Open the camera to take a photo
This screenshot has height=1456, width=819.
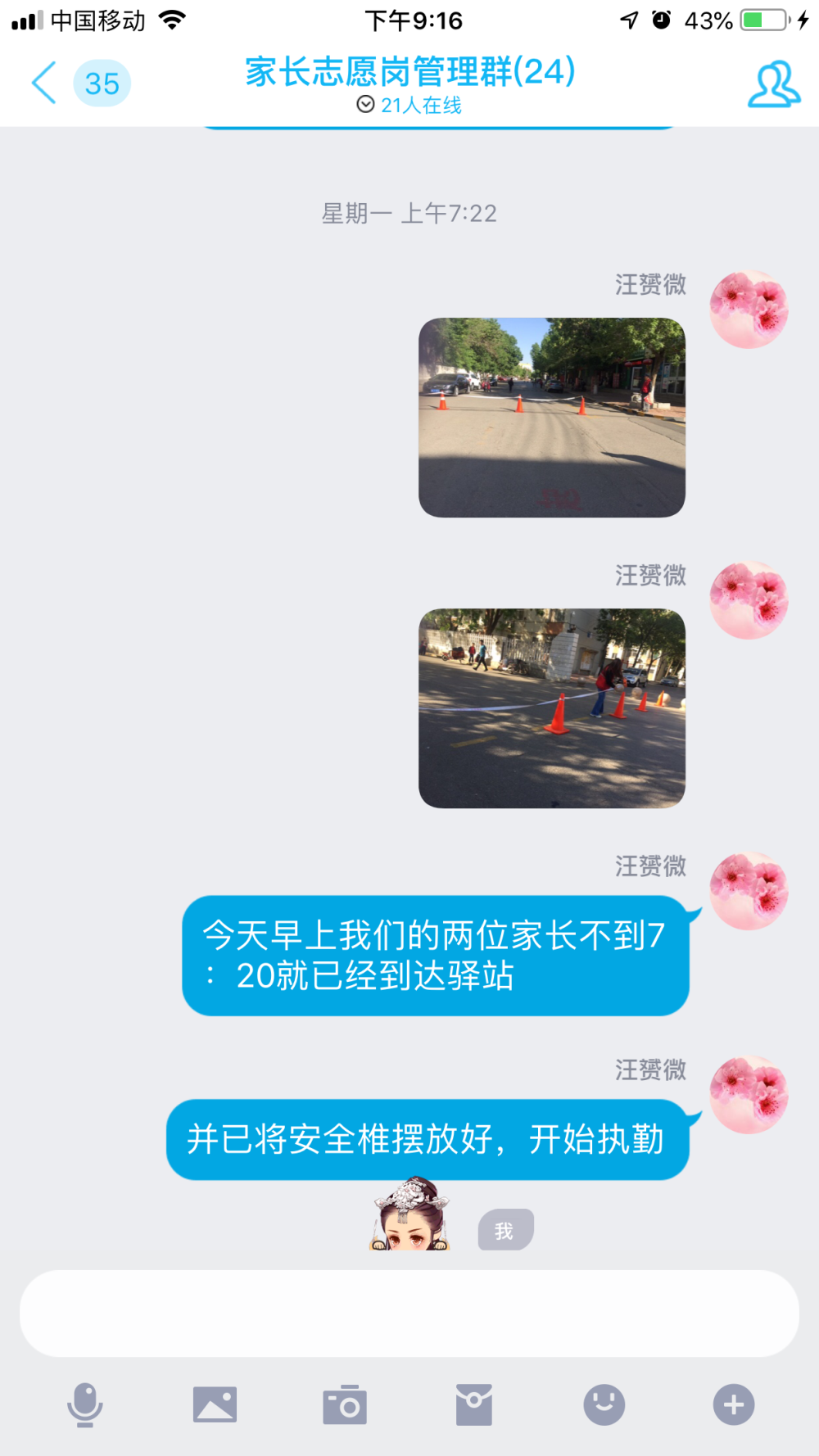point(345,1405)
